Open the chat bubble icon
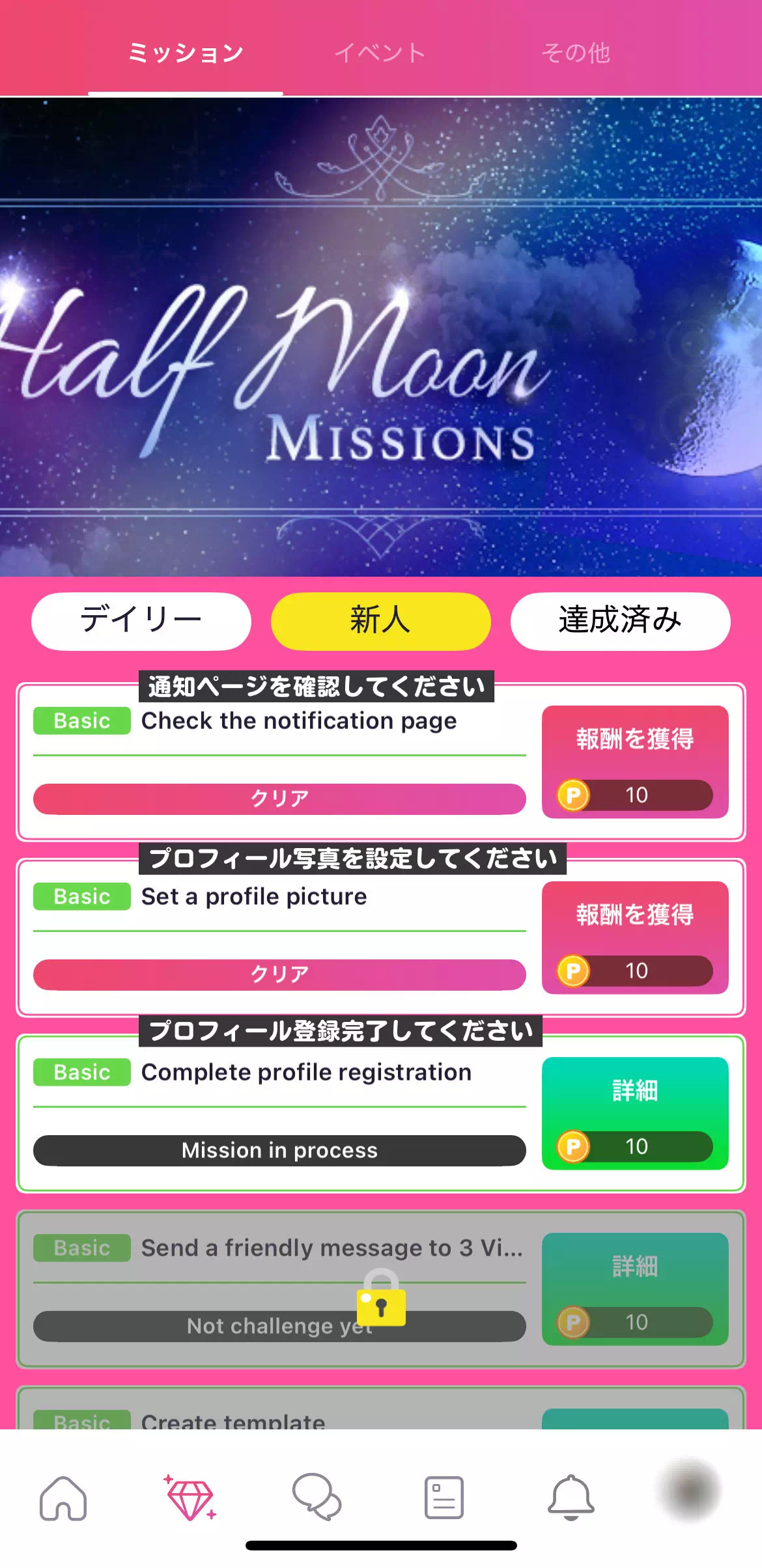Screen dimensions: 762x1568 [x=317, y=1498]
